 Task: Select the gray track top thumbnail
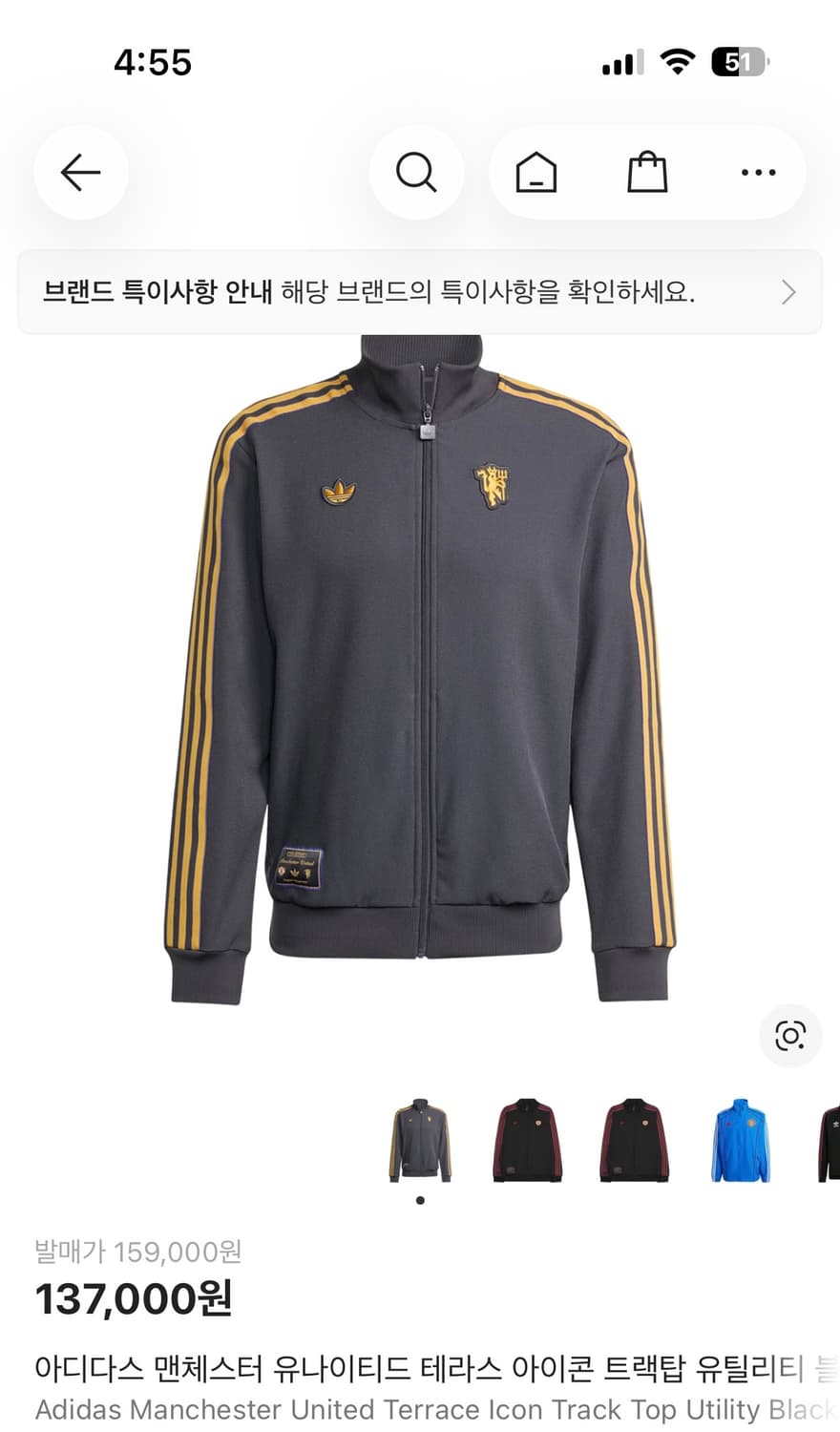click(420, 1143)
